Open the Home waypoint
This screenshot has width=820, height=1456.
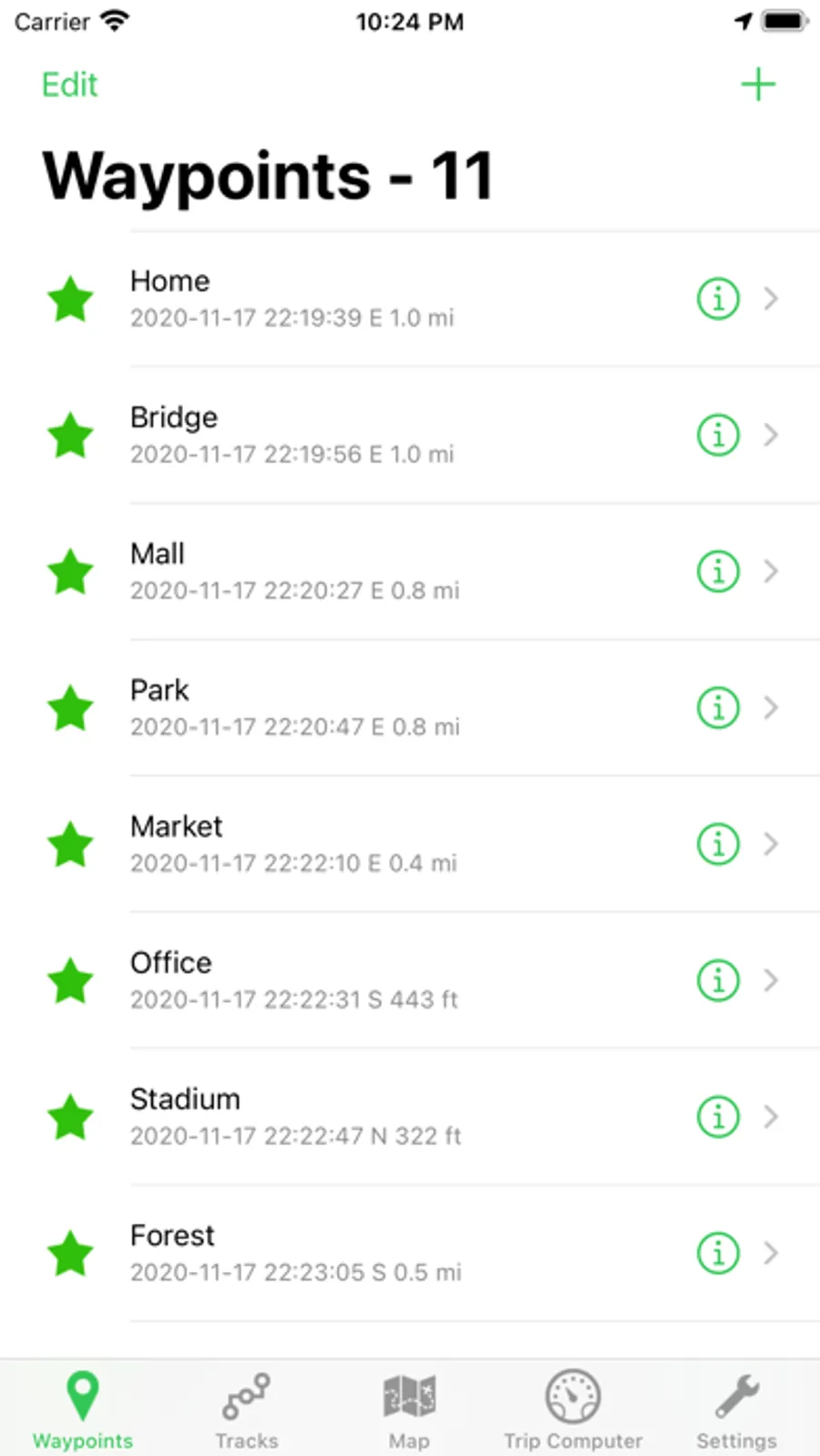(364, 299)
